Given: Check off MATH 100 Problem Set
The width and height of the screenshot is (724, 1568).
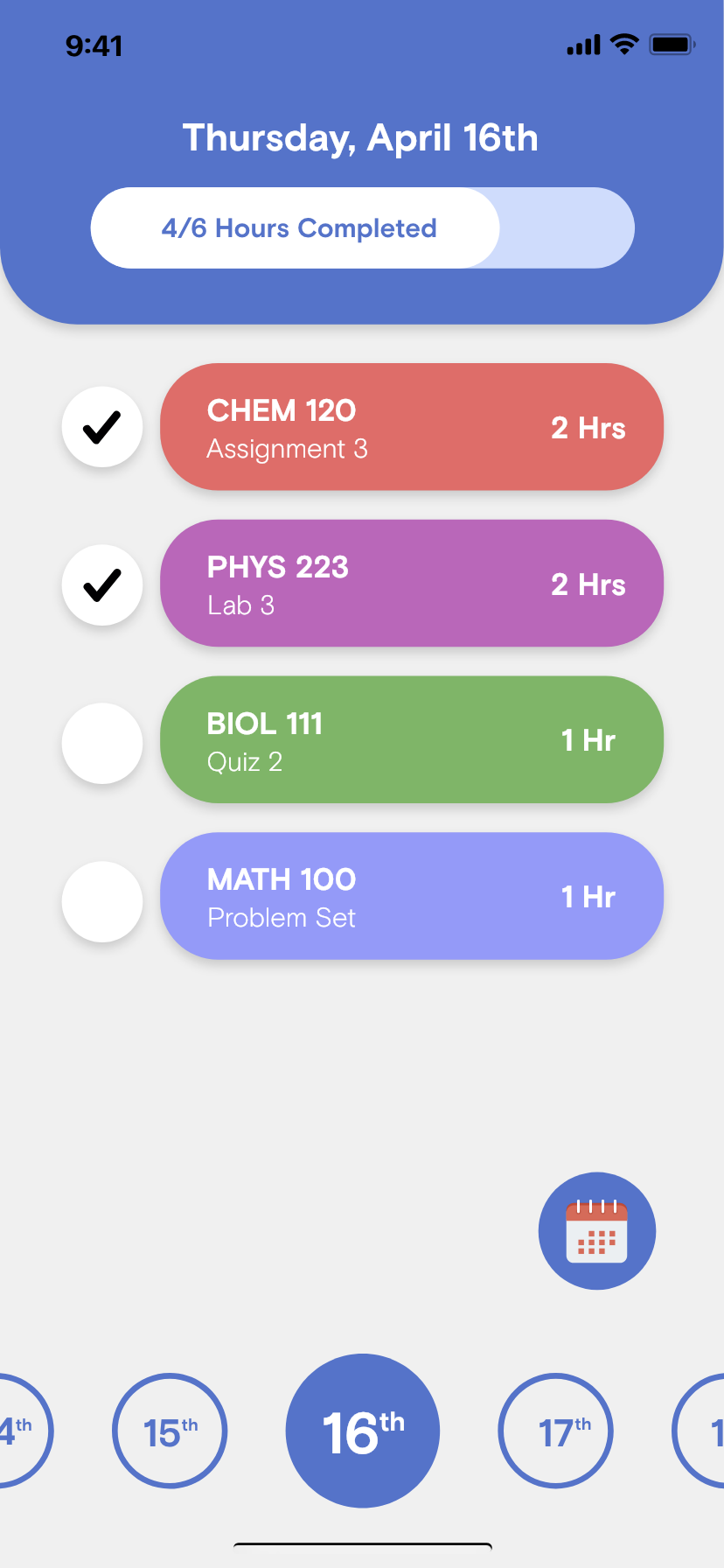Looking at the screenshot, I should coord(102,901).
